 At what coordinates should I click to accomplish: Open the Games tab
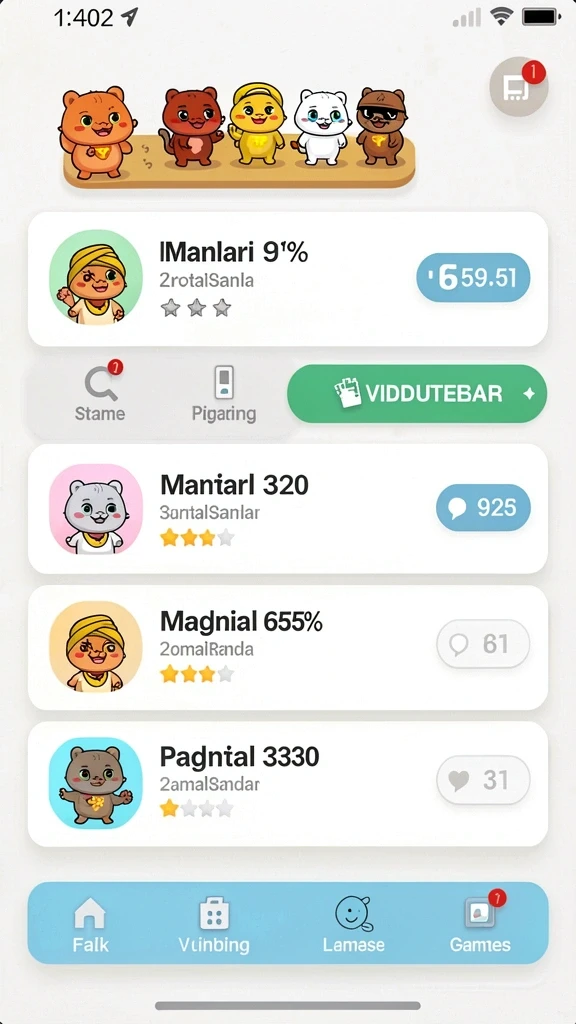pos(481,924)
